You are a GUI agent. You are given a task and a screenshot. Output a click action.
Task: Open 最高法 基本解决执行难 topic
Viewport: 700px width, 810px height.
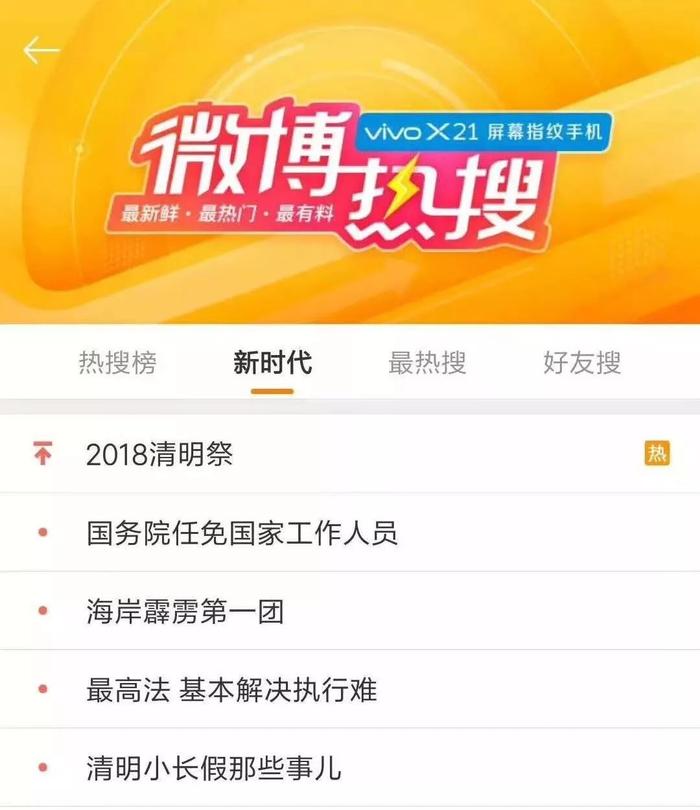232,689
